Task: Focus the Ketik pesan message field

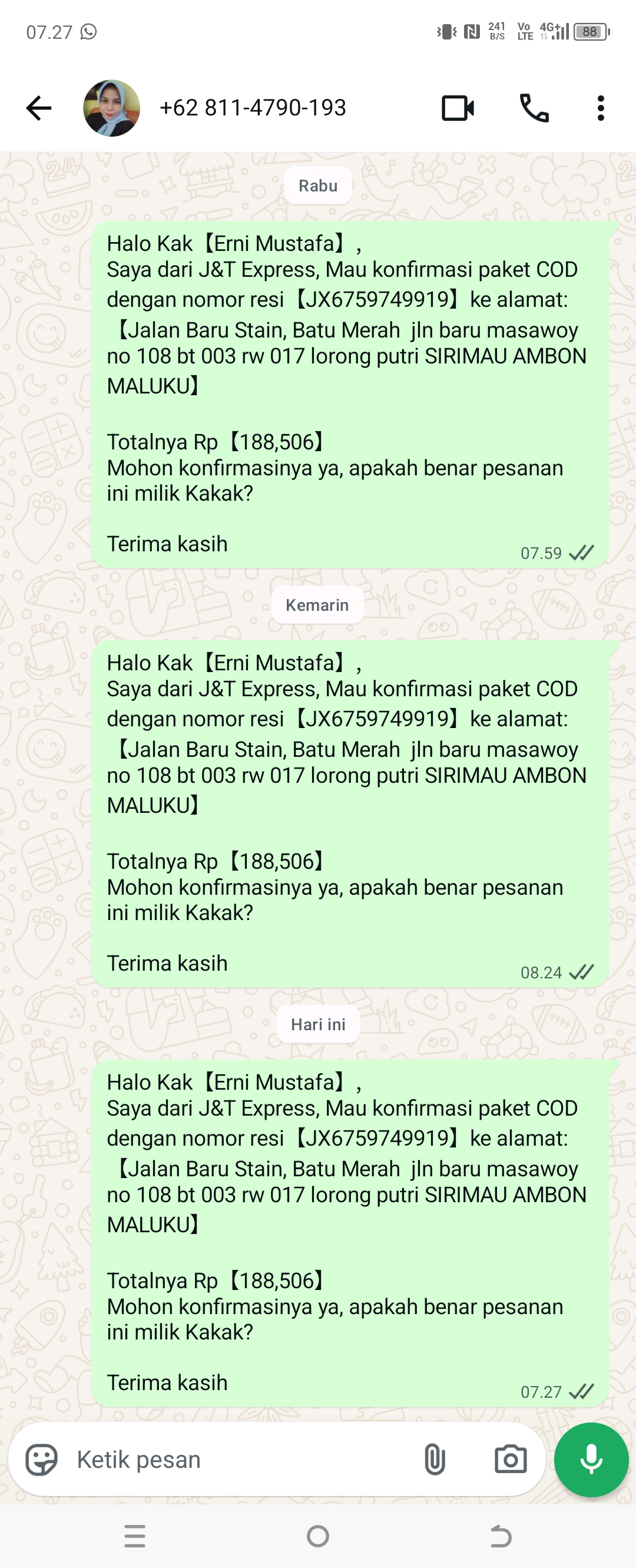Action: tap(240, 1459)
